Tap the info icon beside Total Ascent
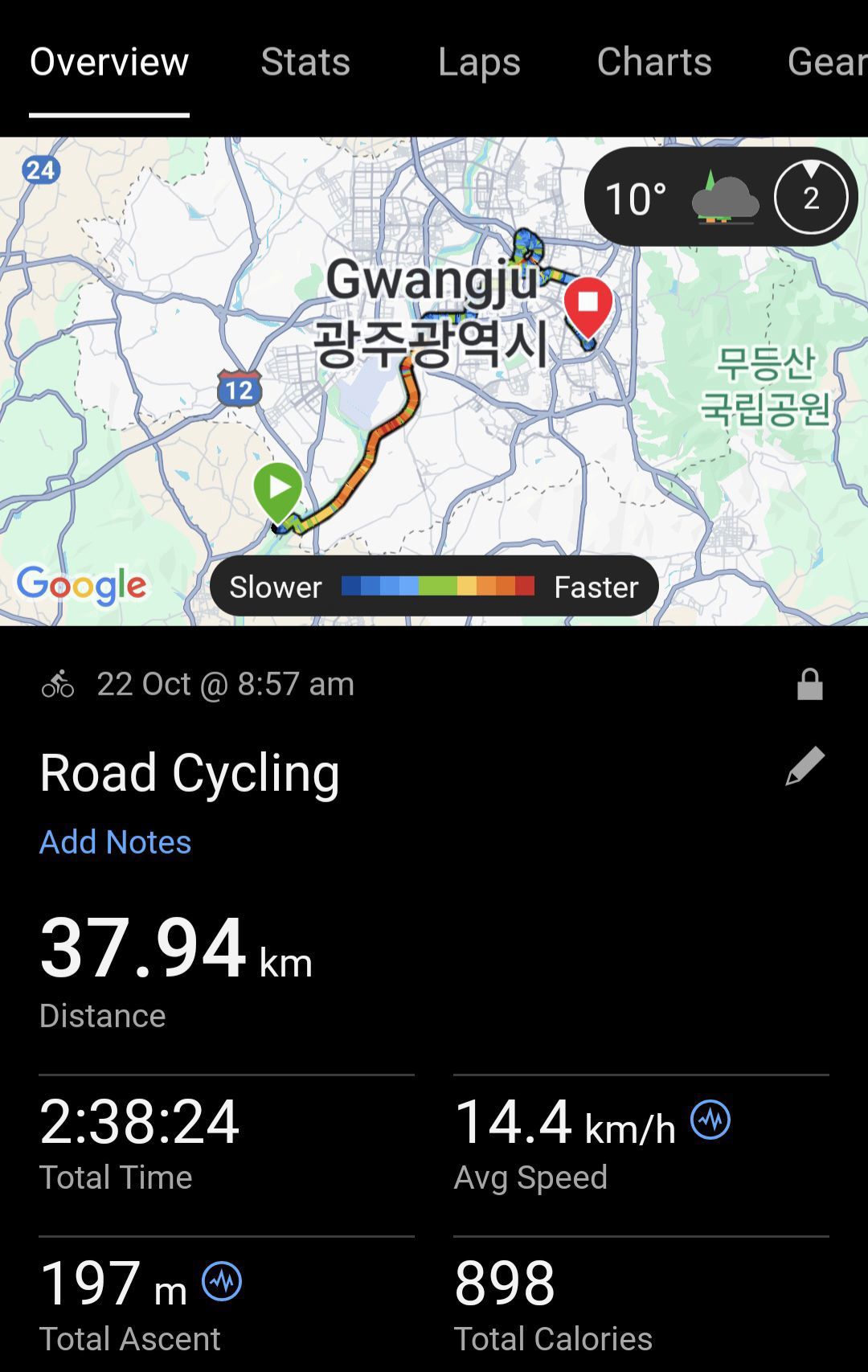This screenshot has width=868, height=1372. [222, 1281]
